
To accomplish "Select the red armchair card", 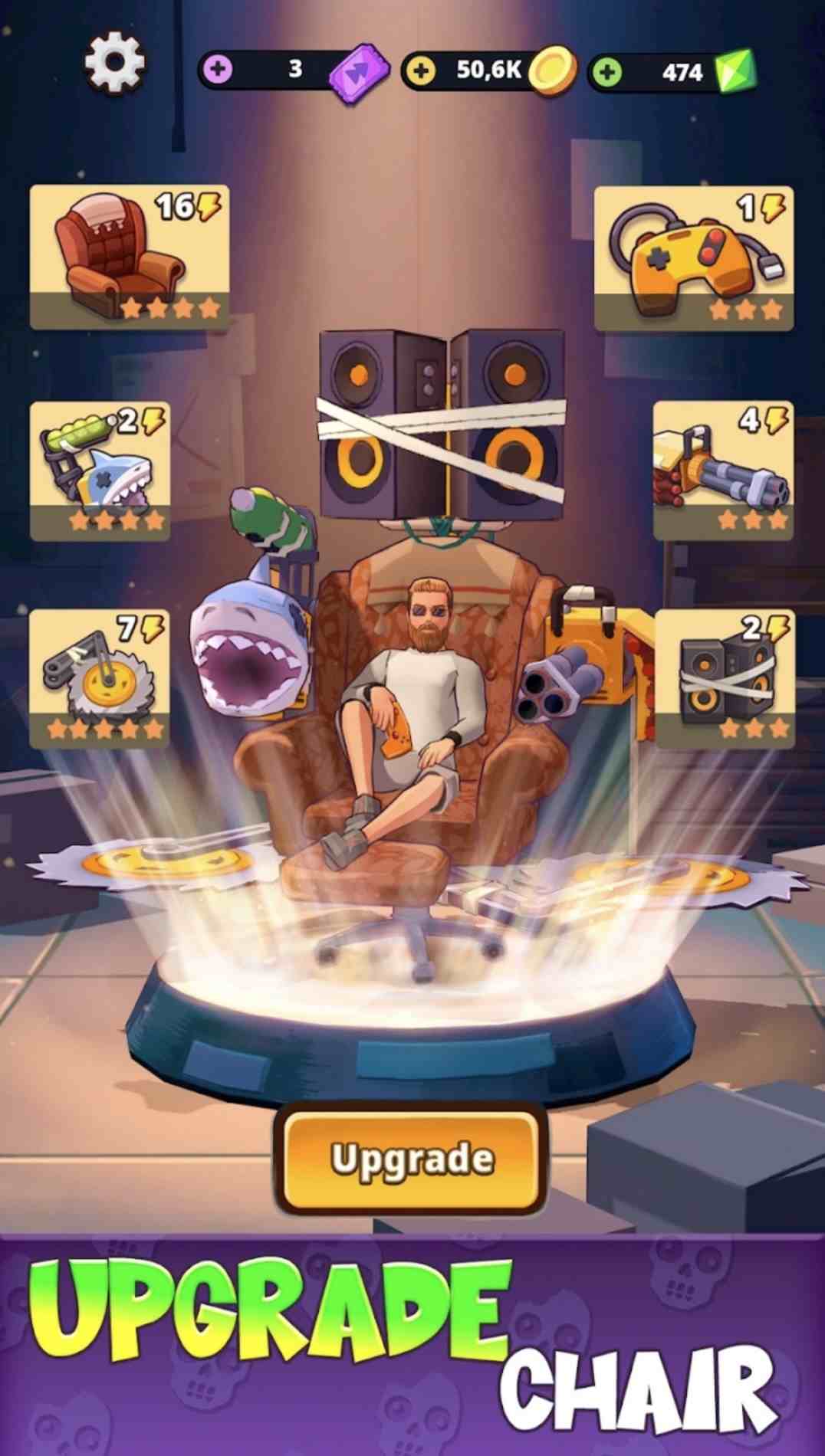I will pyautogui.click(x=129, y=257).
